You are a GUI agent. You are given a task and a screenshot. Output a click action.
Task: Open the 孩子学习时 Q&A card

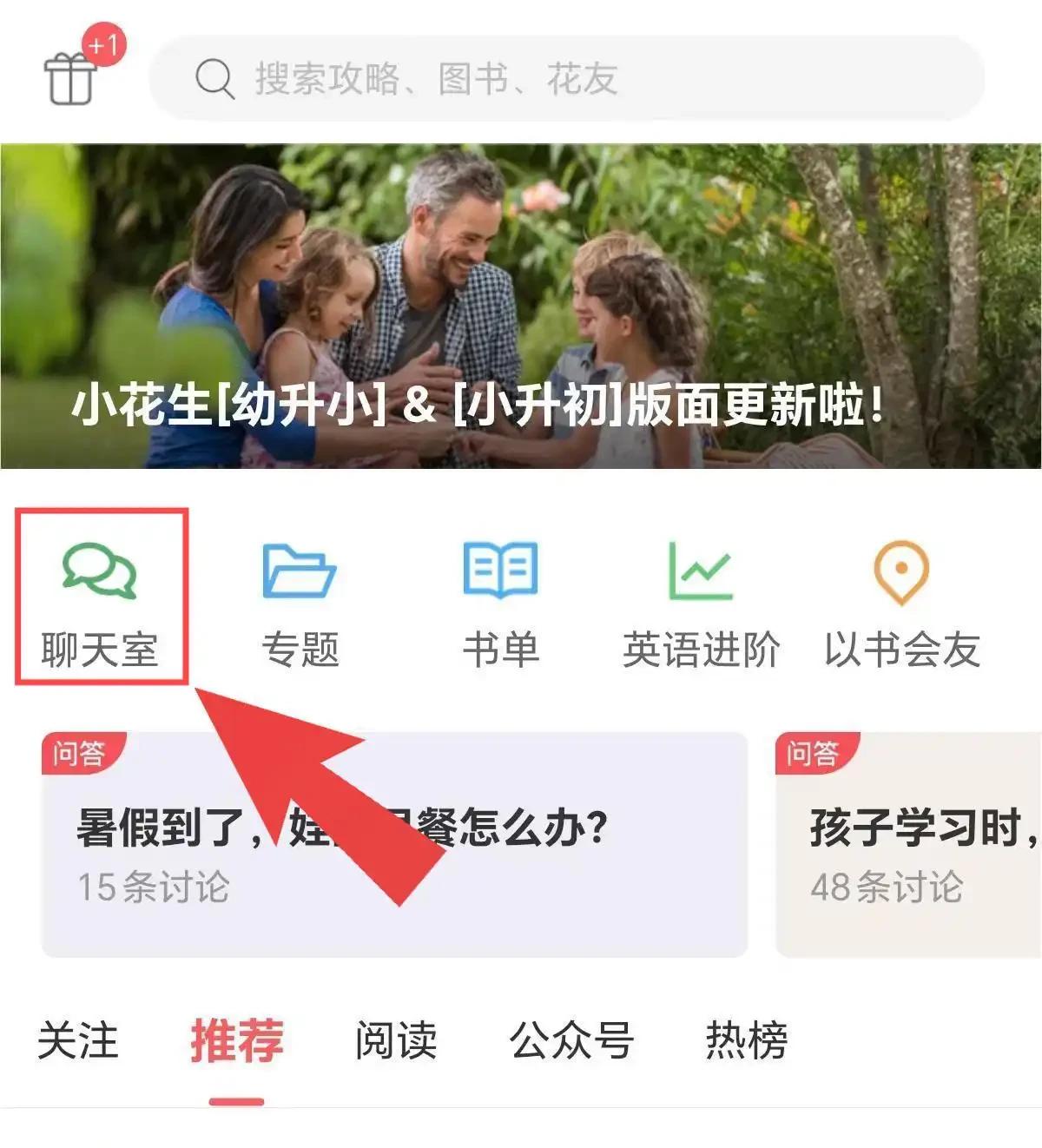tap(908, 844)
